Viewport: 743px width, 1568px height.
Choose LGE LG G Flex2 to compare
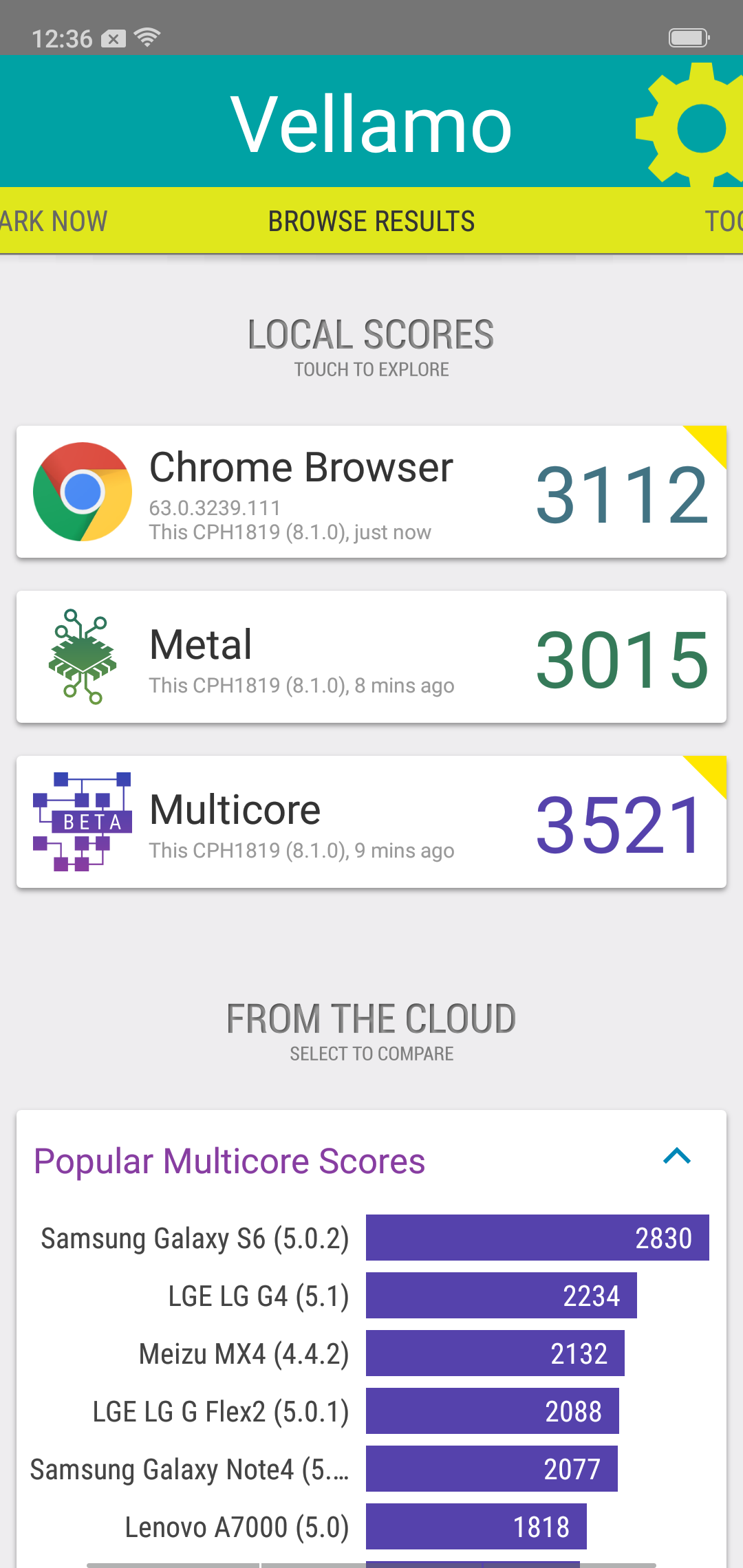pos(371,1411)
